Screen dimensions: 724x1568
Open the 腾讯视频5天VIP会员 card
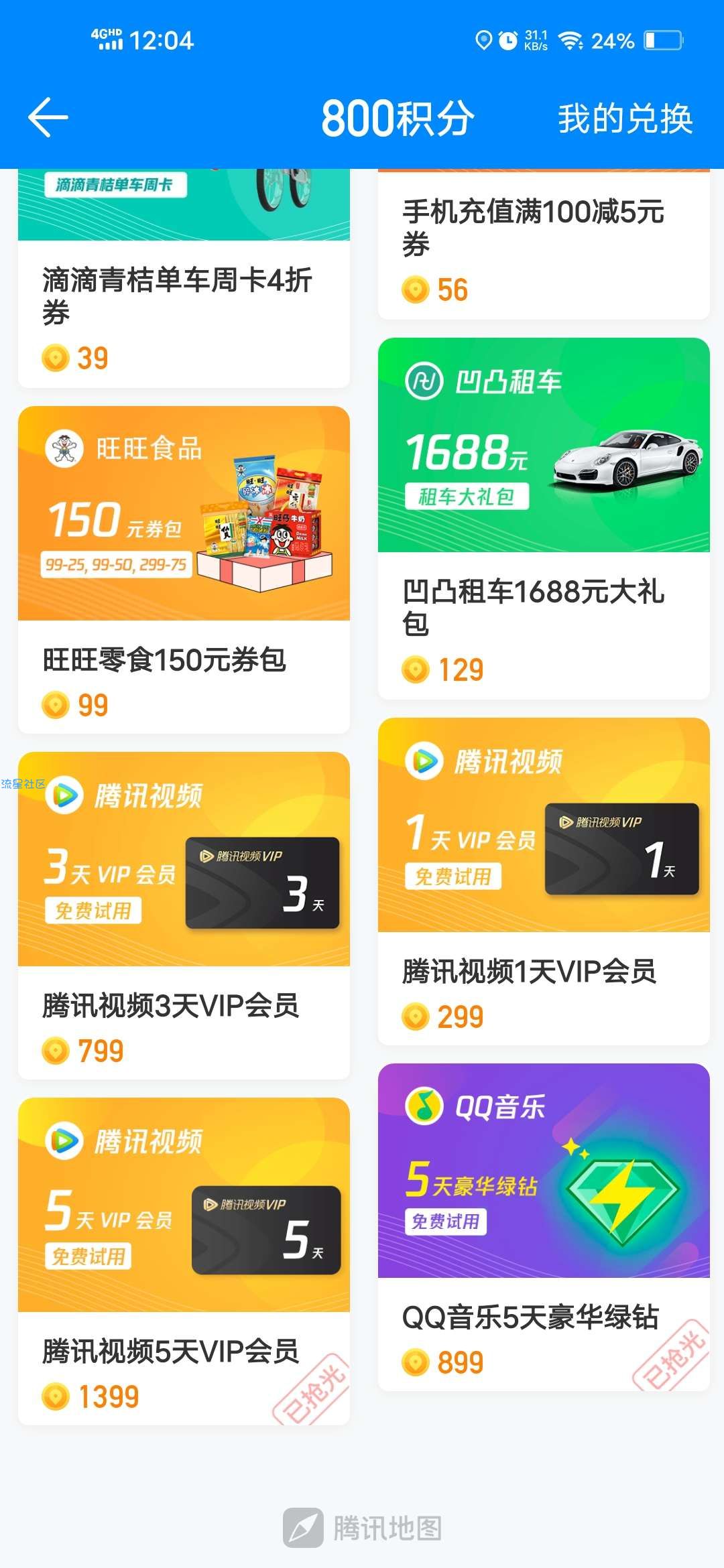point(184,1260)
